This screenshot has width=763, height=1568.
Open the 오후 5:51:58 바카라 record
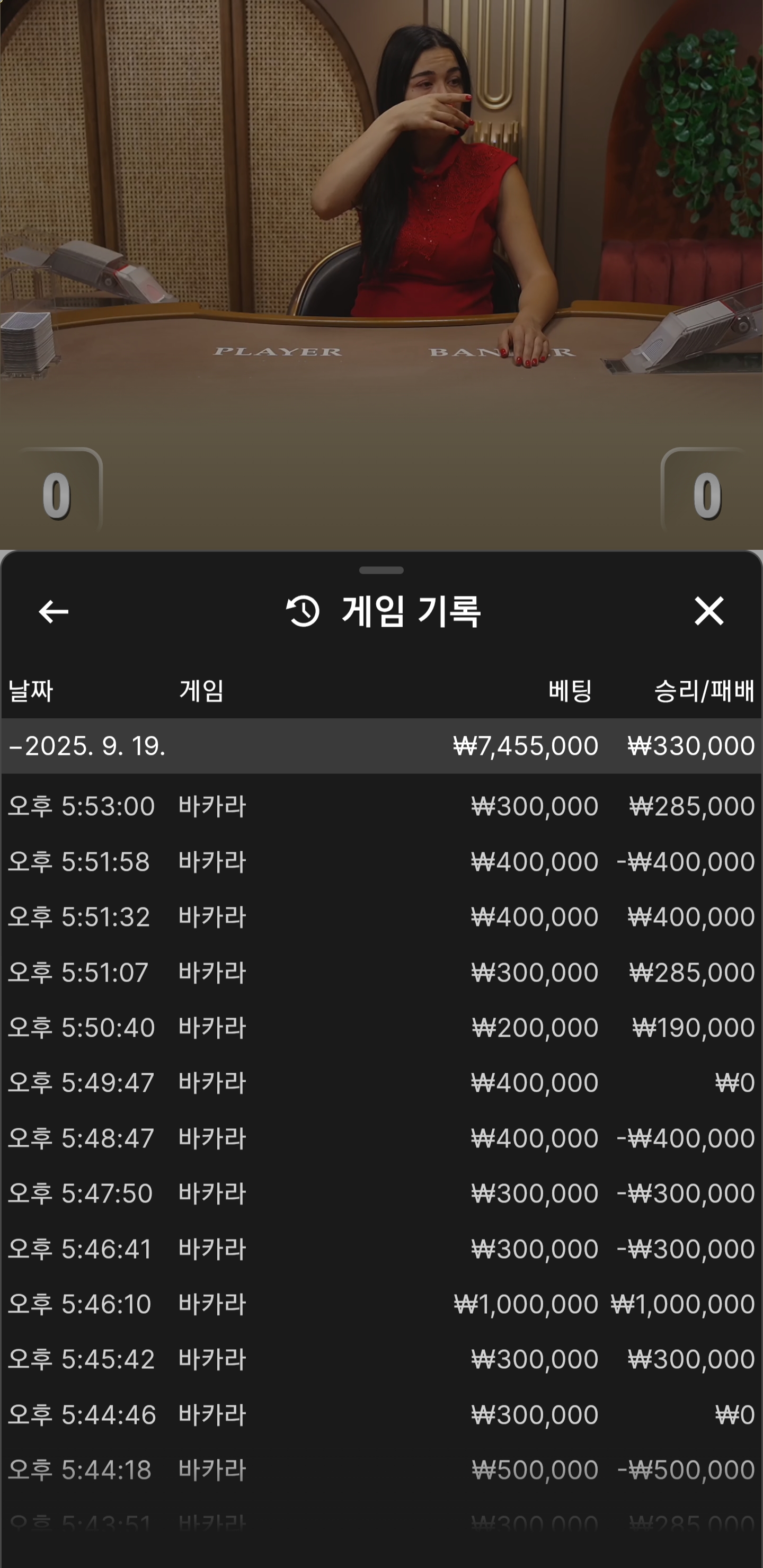(381, 861)
